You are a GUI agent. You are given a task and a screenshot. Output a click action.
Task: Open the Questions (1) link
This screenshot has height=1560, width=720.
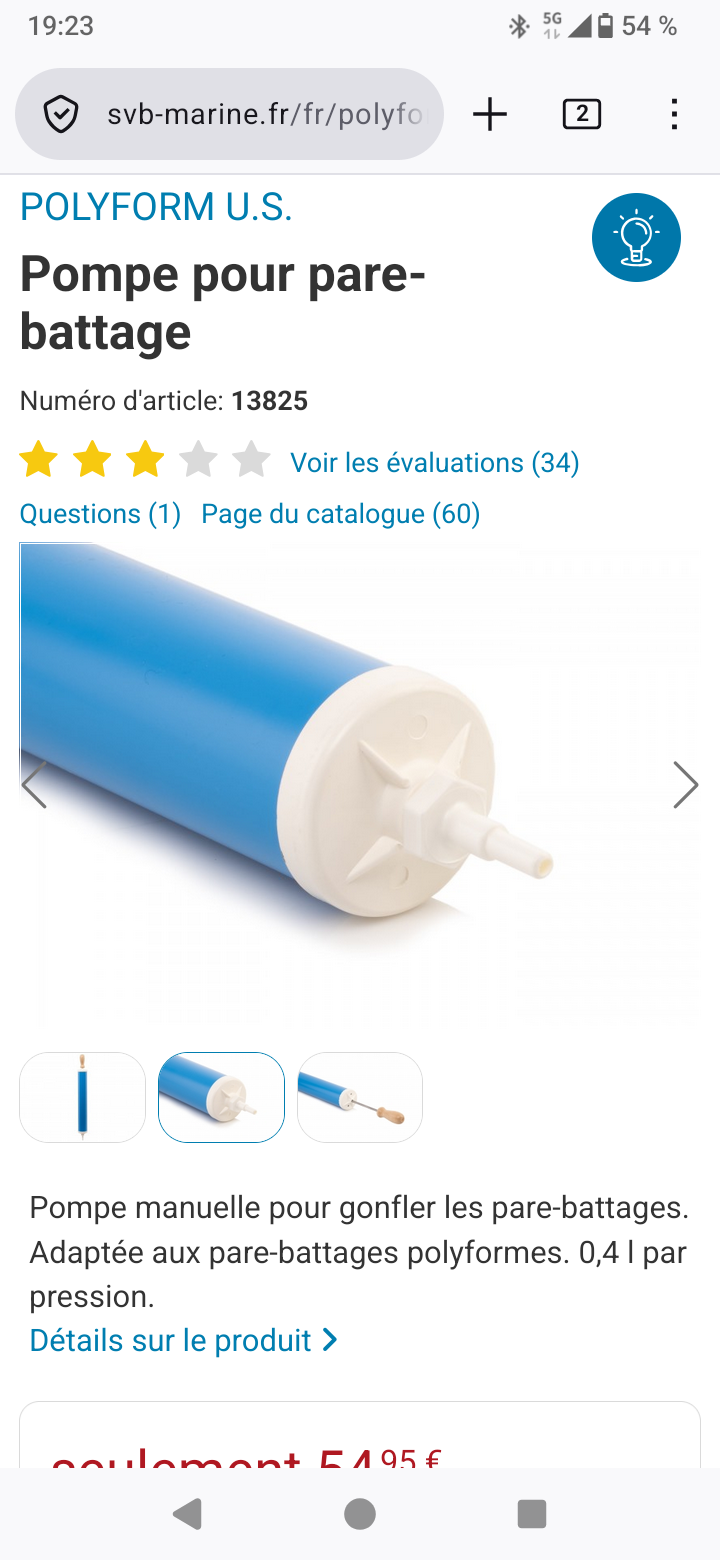pos(100,514)
